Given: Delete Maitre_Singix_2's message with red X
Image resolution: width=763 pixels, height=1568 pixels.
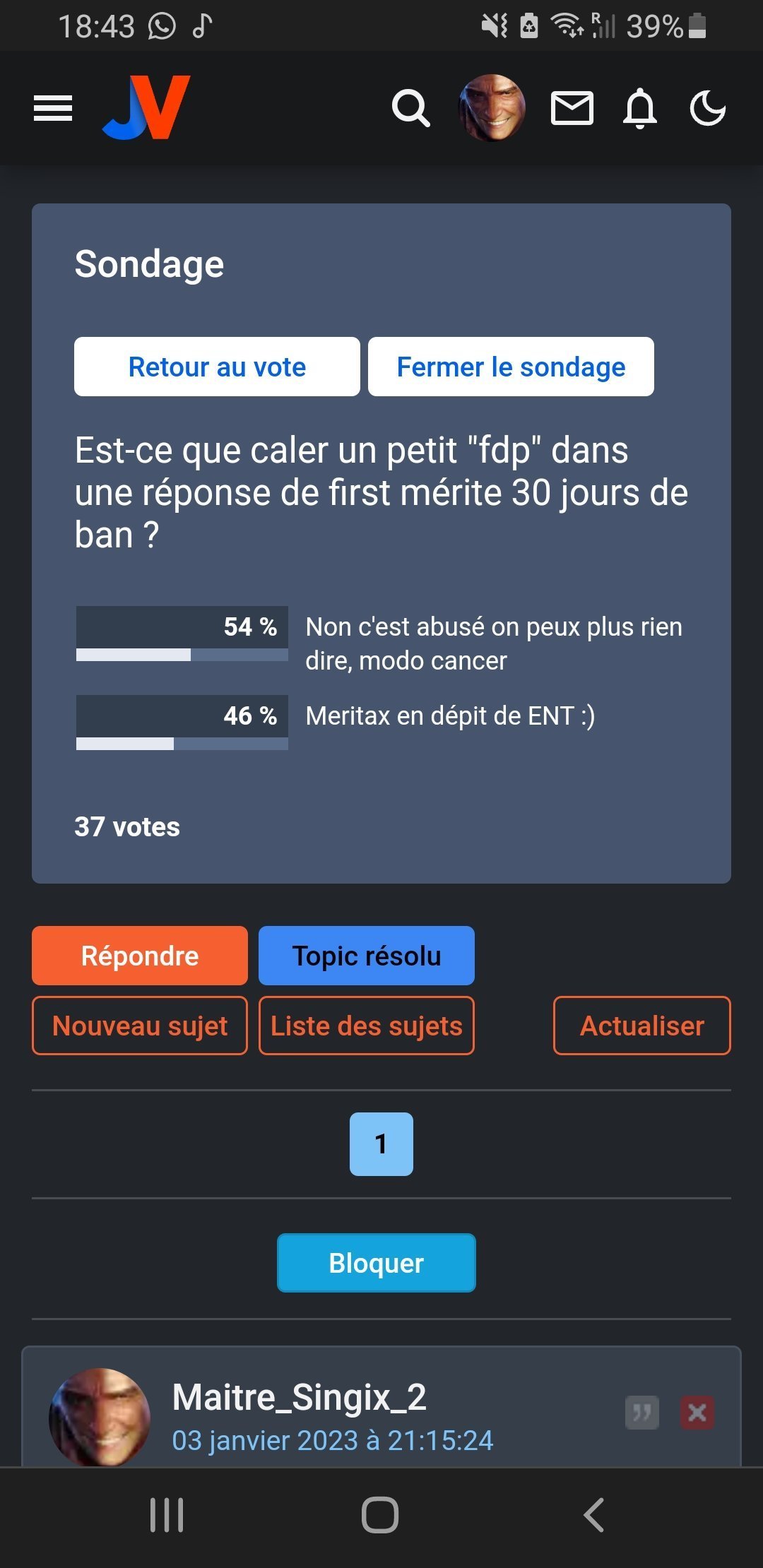Looking at the screenshot, I should click(x=697, y=1413).
